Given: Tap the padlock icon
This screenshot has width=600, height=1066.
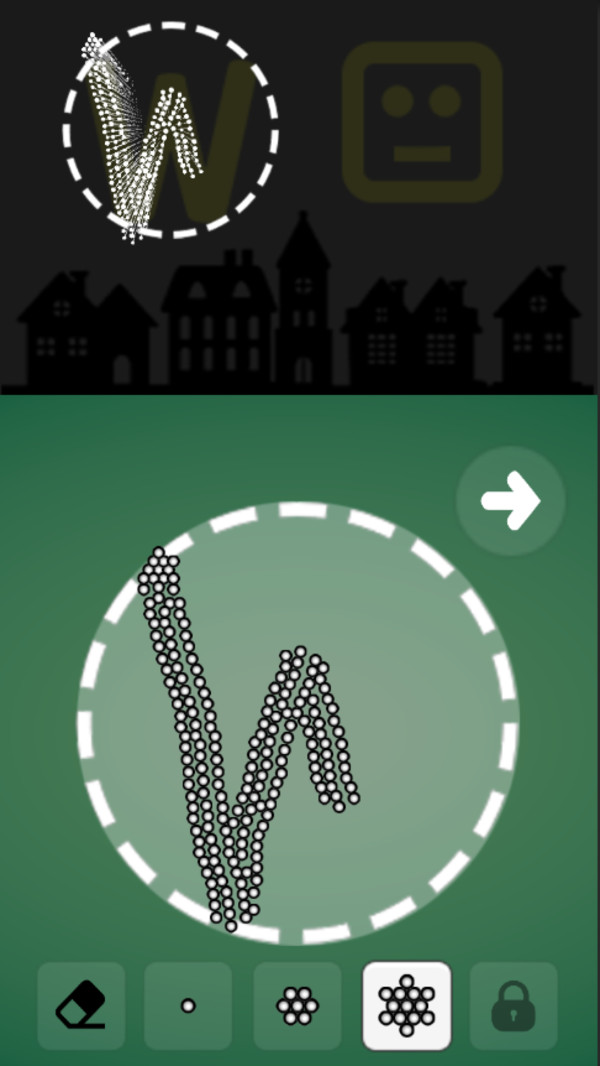Looking at the screenshot, I should point(513,1006).
